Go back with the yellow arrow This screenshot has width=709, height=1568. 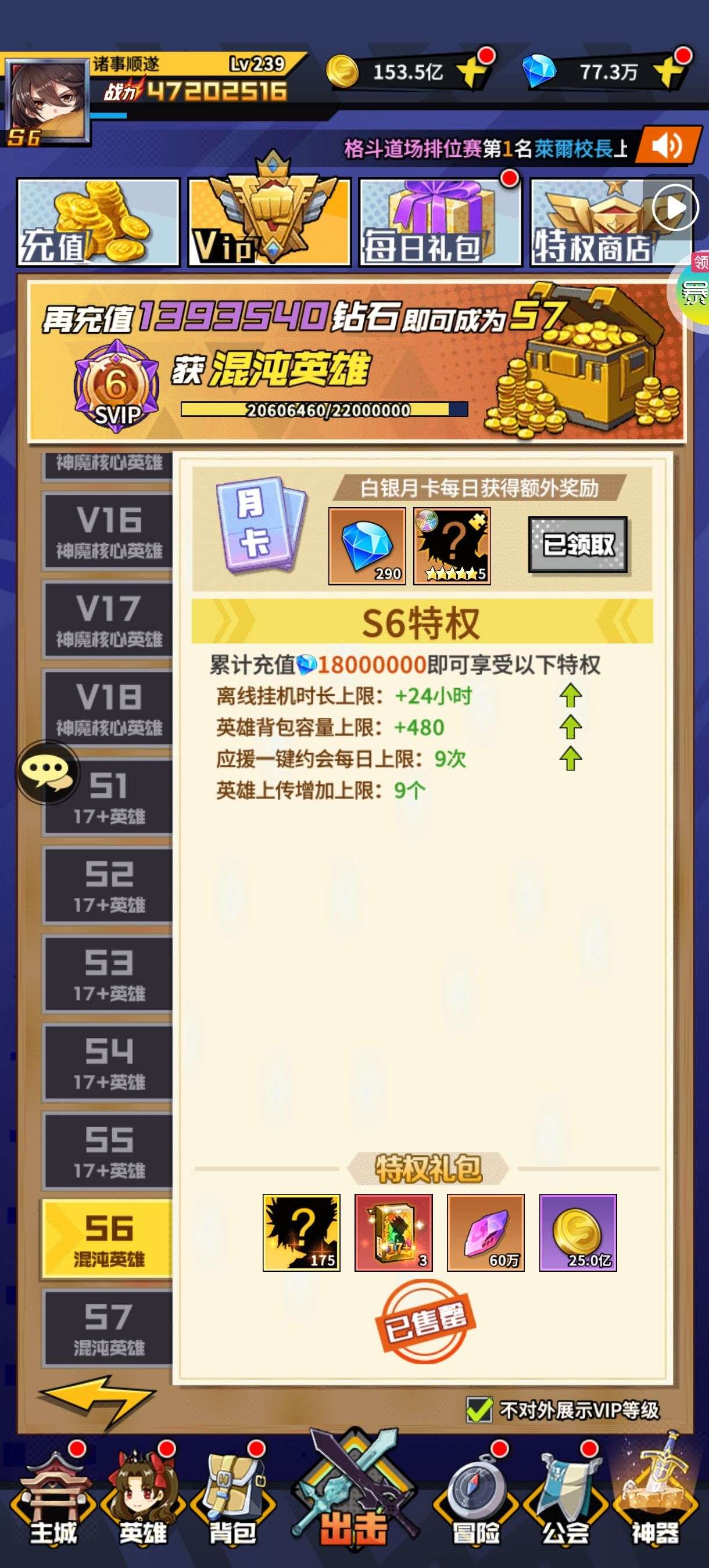click(96, 1399)
